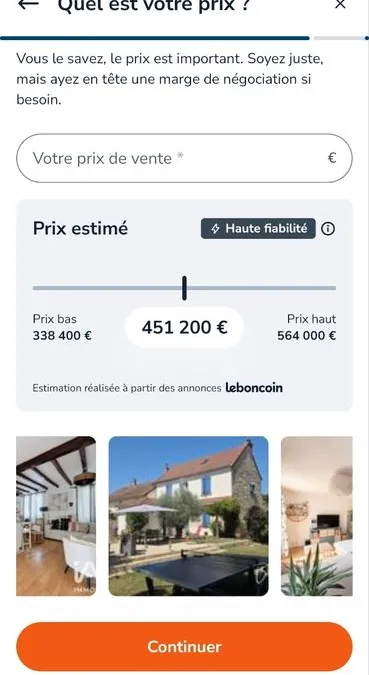The image size is (369, 675).
Task: Go back with the top-left arrow
Action: click(28, 4)
